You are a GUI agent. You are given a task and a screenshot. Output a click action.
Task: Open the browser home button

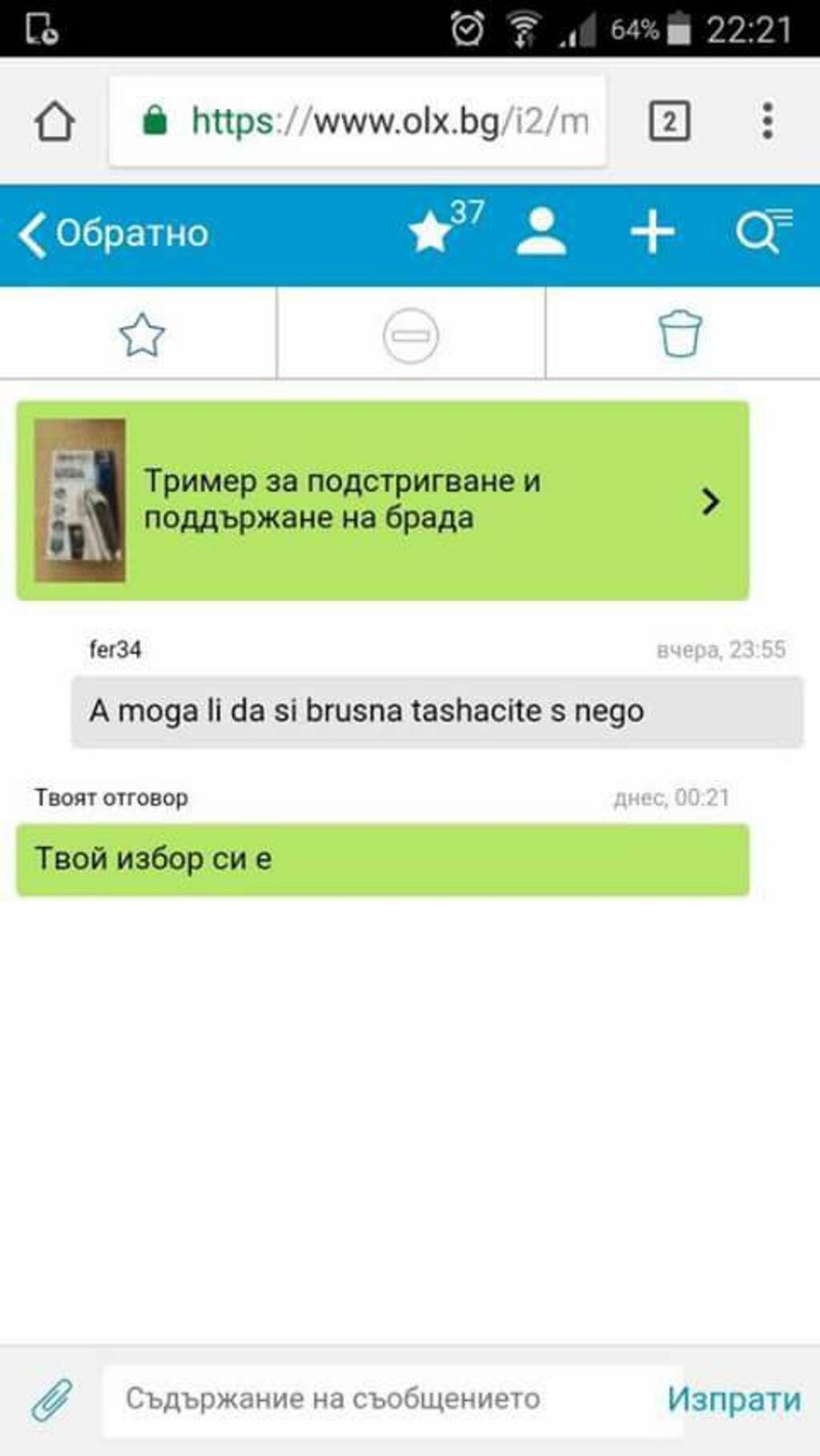[54, 122]
